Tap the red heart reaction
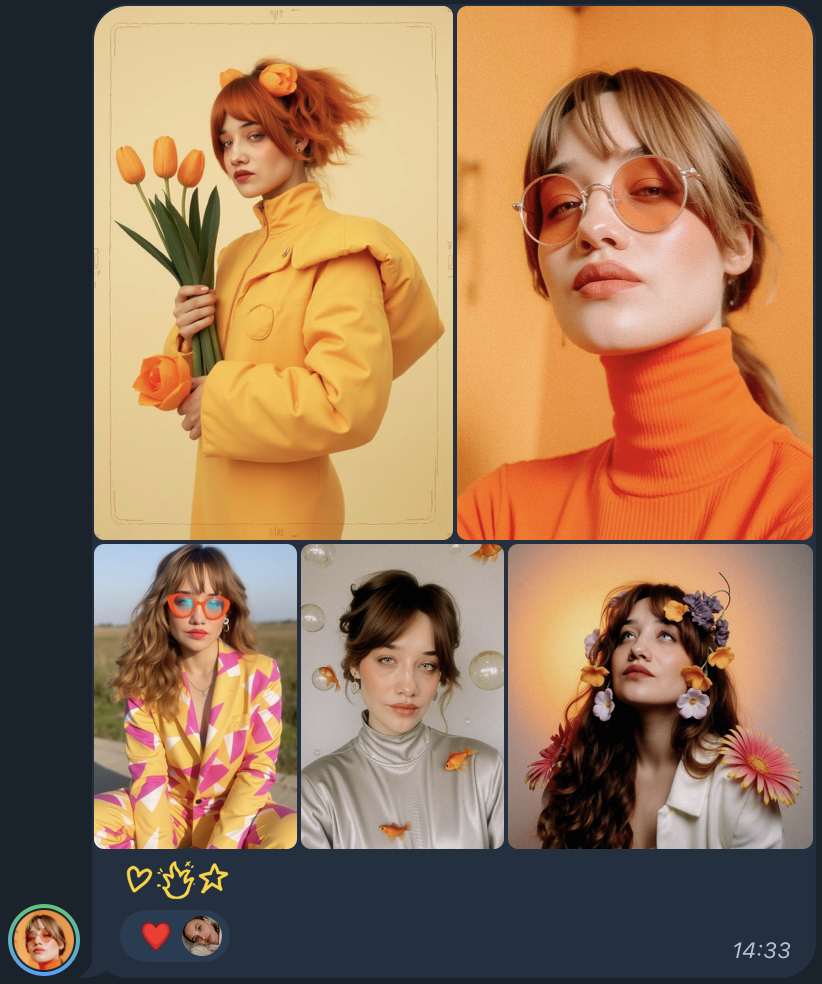Screen dimensions: 822x984 156,936
